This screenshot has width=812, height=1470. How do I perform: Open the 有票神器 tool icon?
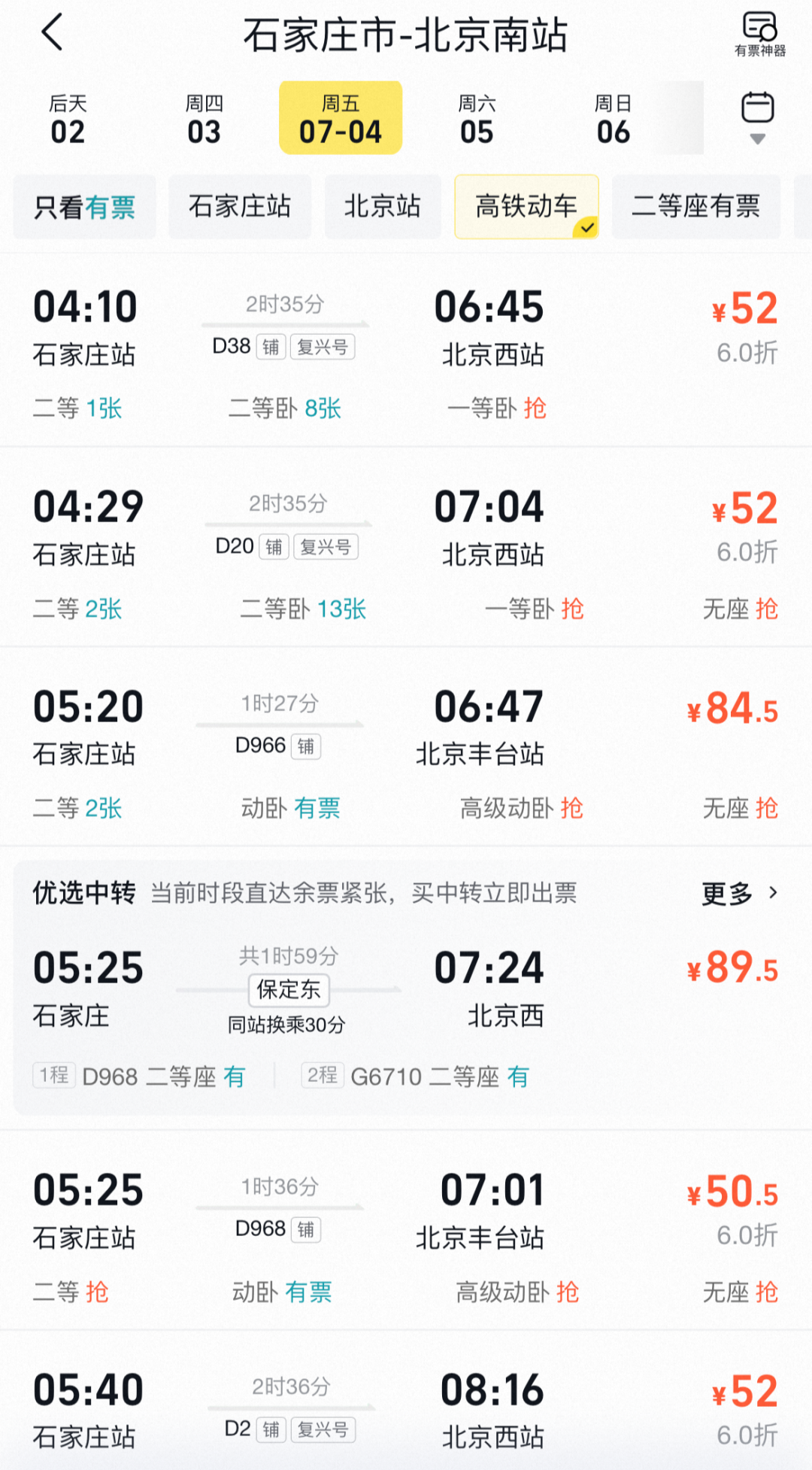pos(759,35)
